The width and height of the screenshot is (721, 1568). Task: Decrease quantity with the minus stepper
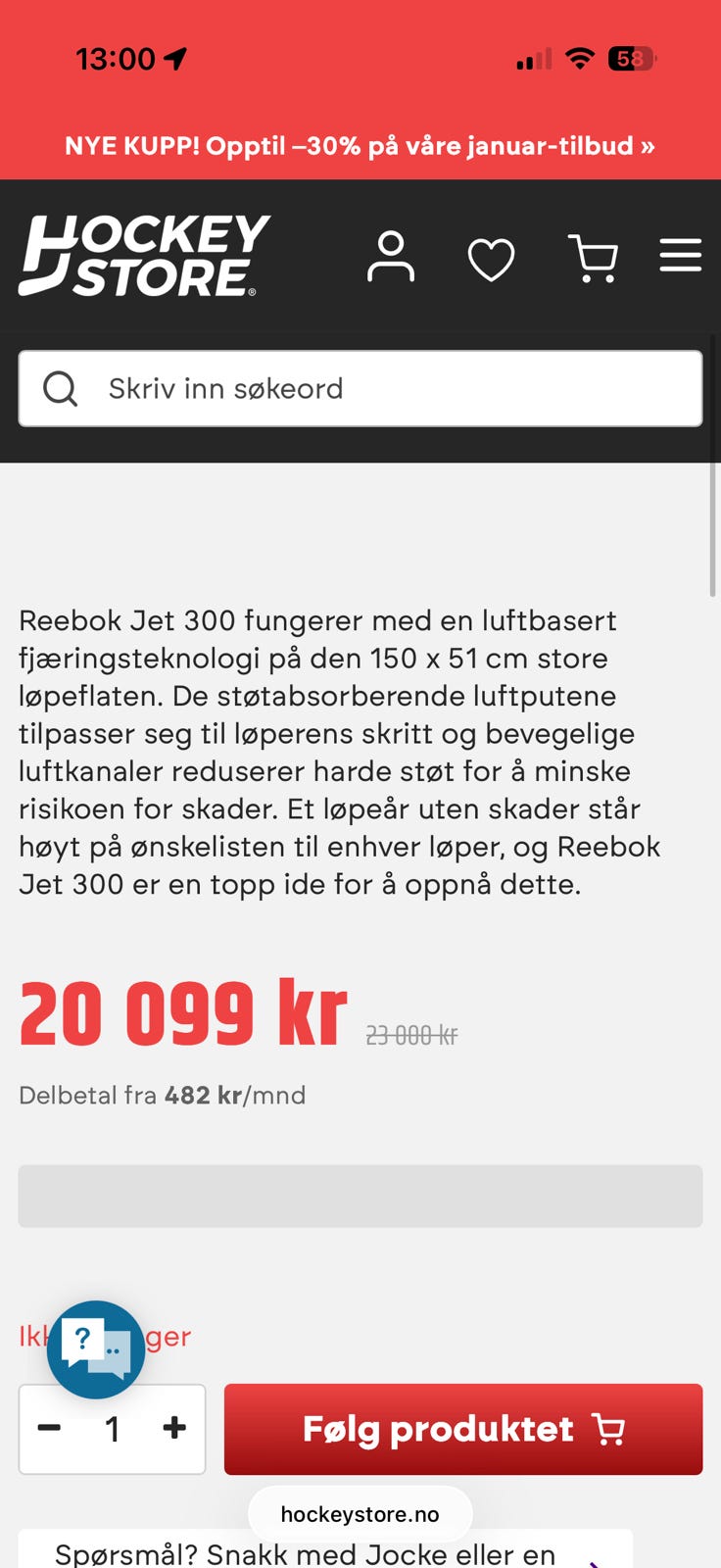(49, 1429)
